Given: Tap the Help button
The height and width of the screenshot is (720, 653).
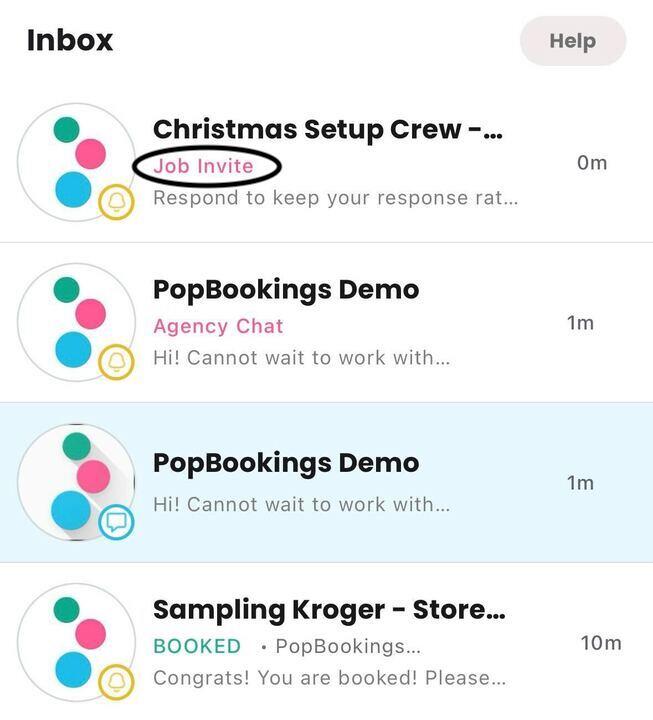Looking at the screenshot, I should tap(572, 41).
